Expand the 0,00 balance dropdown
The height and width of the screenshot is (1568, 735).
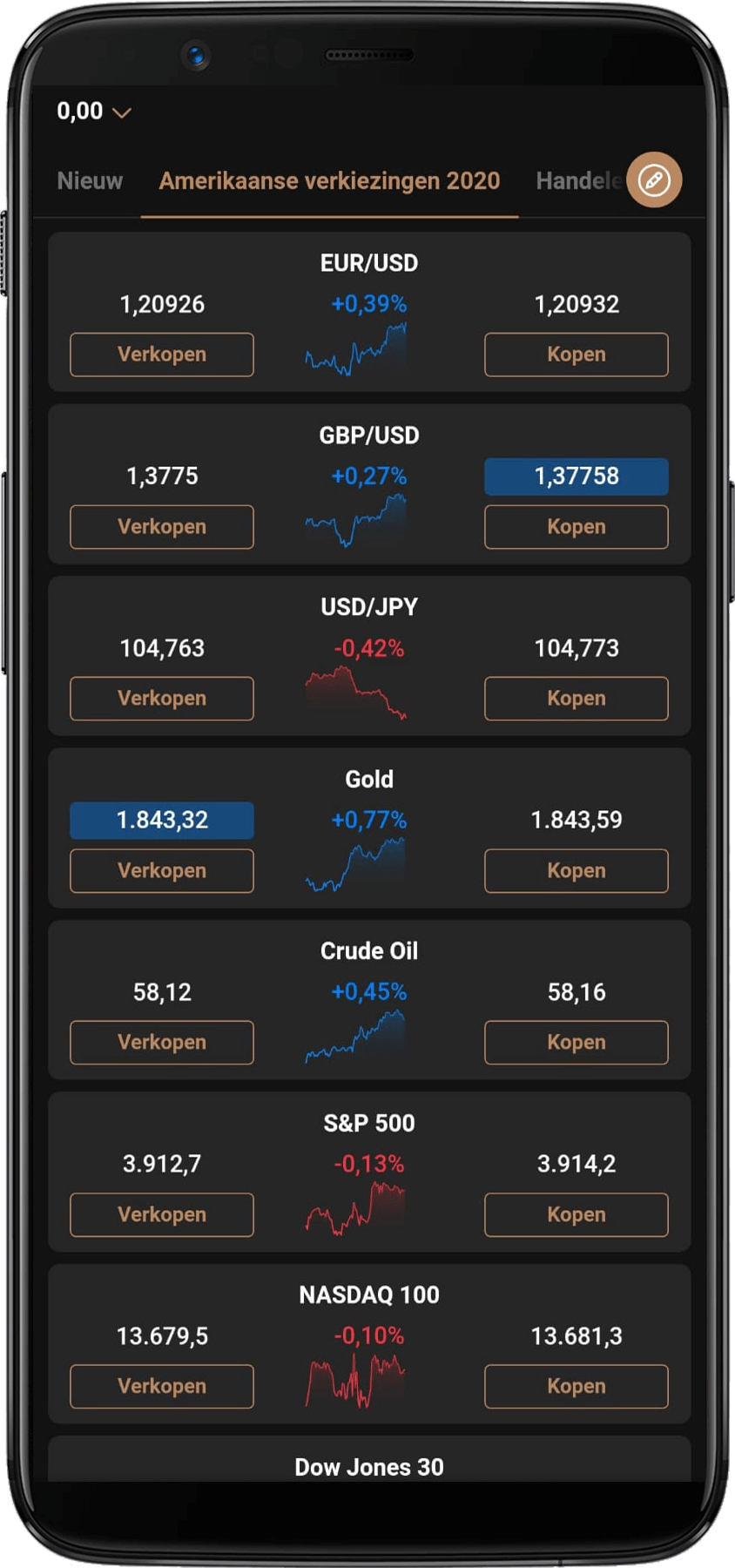[x=94, y=112]
